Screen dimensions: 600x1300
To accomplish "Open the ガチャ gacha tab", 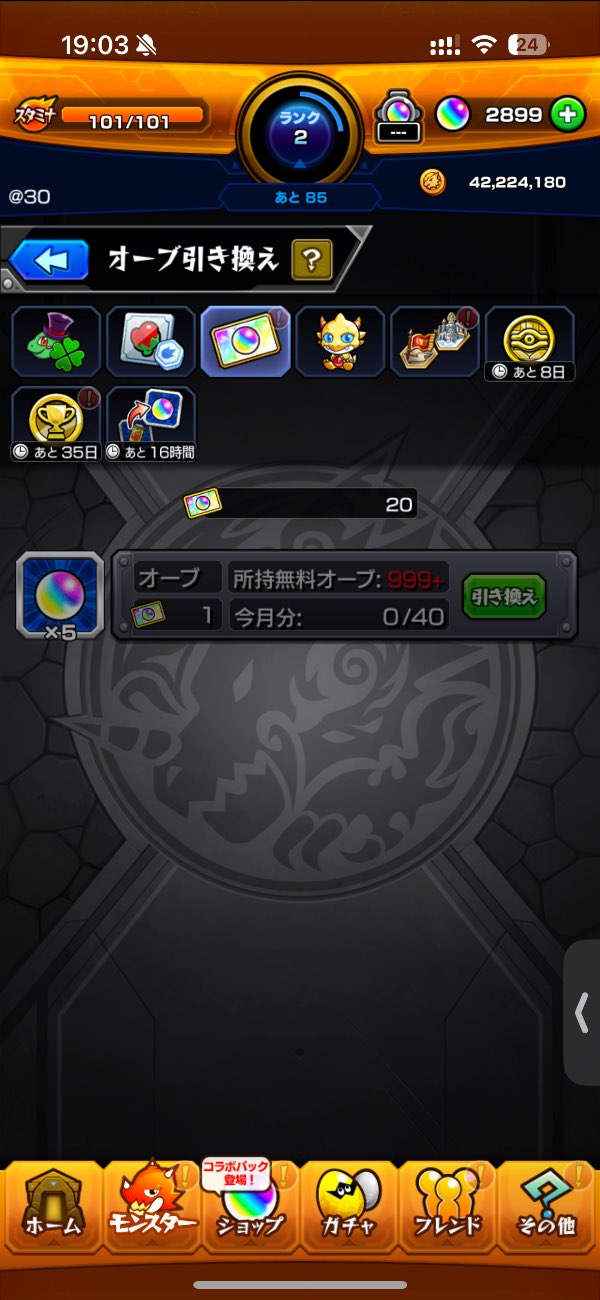I will click(349, 1212).
